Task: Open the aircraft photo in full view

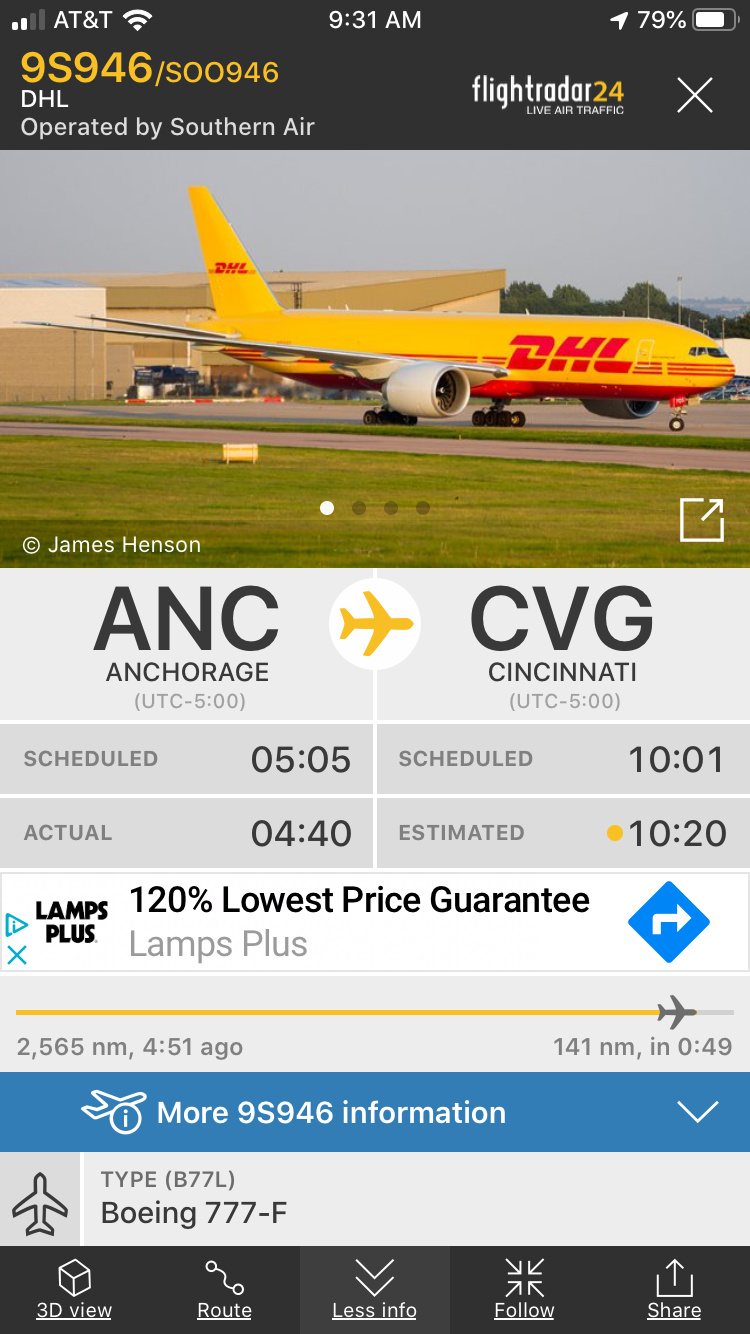Action: [x=701, y=521]
